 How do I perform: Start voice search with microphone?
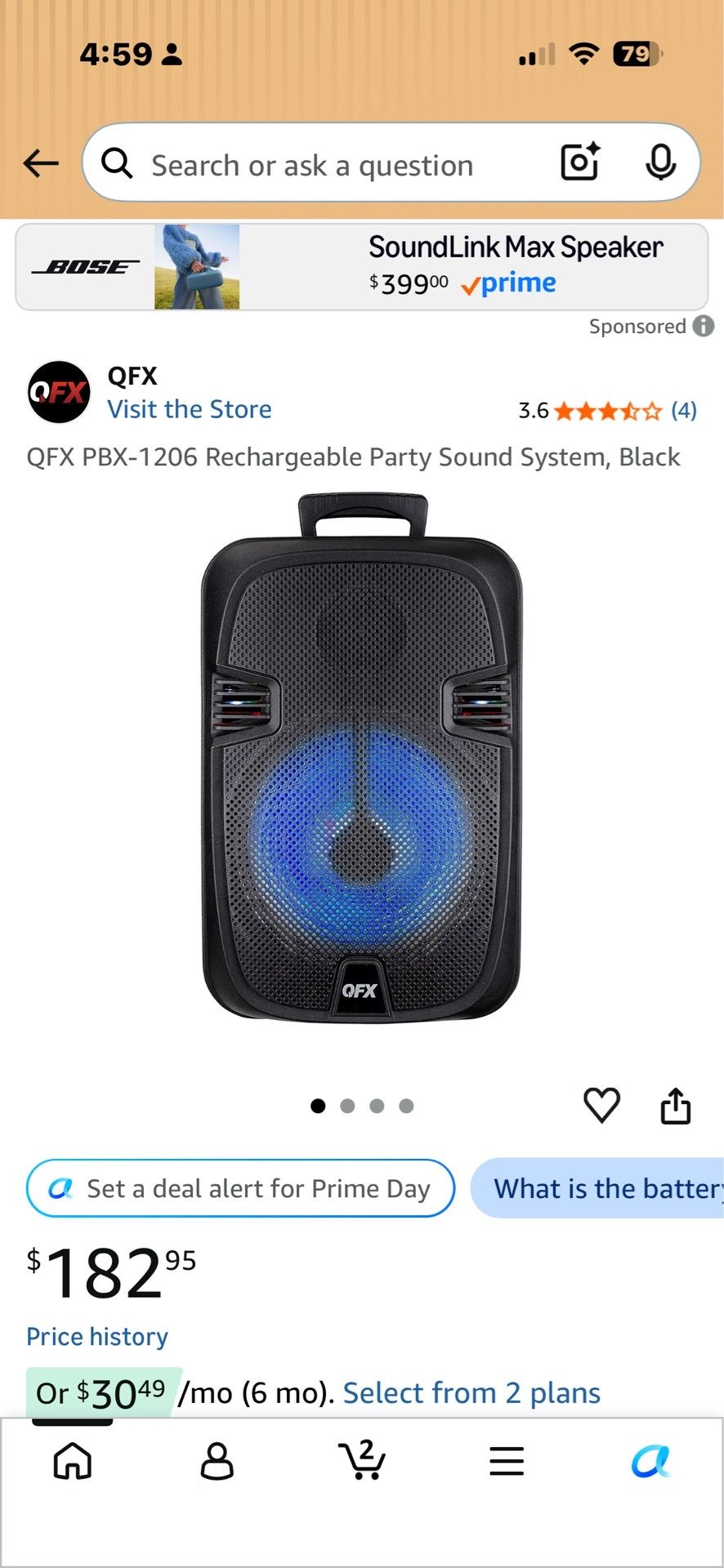pyautogui.click(x=660, y=162)
